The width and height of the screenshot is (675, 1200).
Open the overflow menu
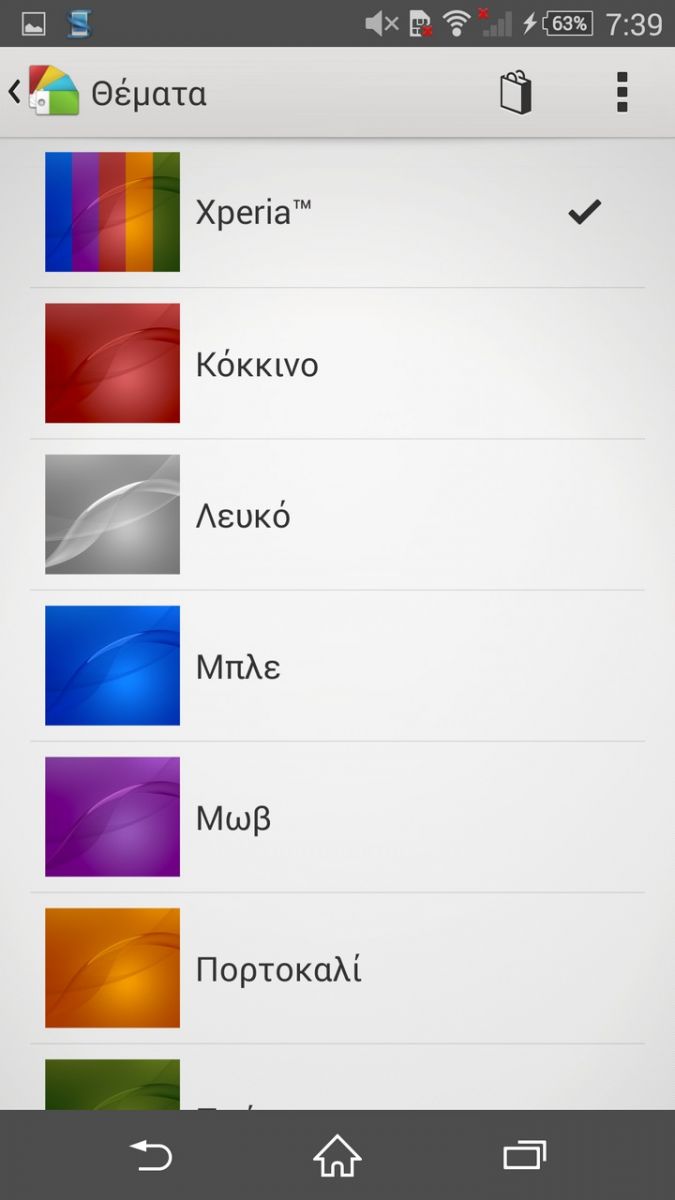622,93
